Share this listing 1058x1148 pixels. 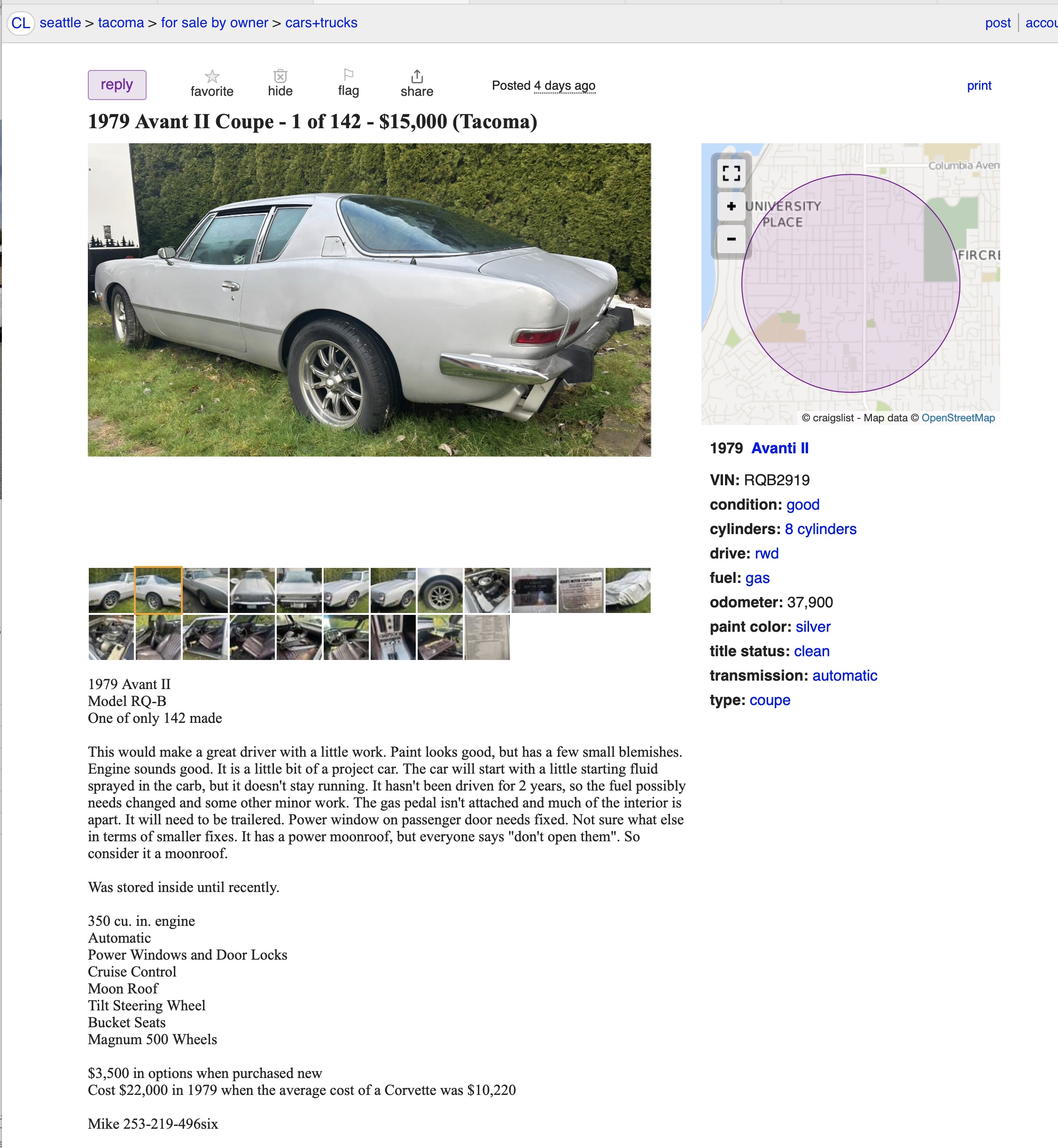417,84
